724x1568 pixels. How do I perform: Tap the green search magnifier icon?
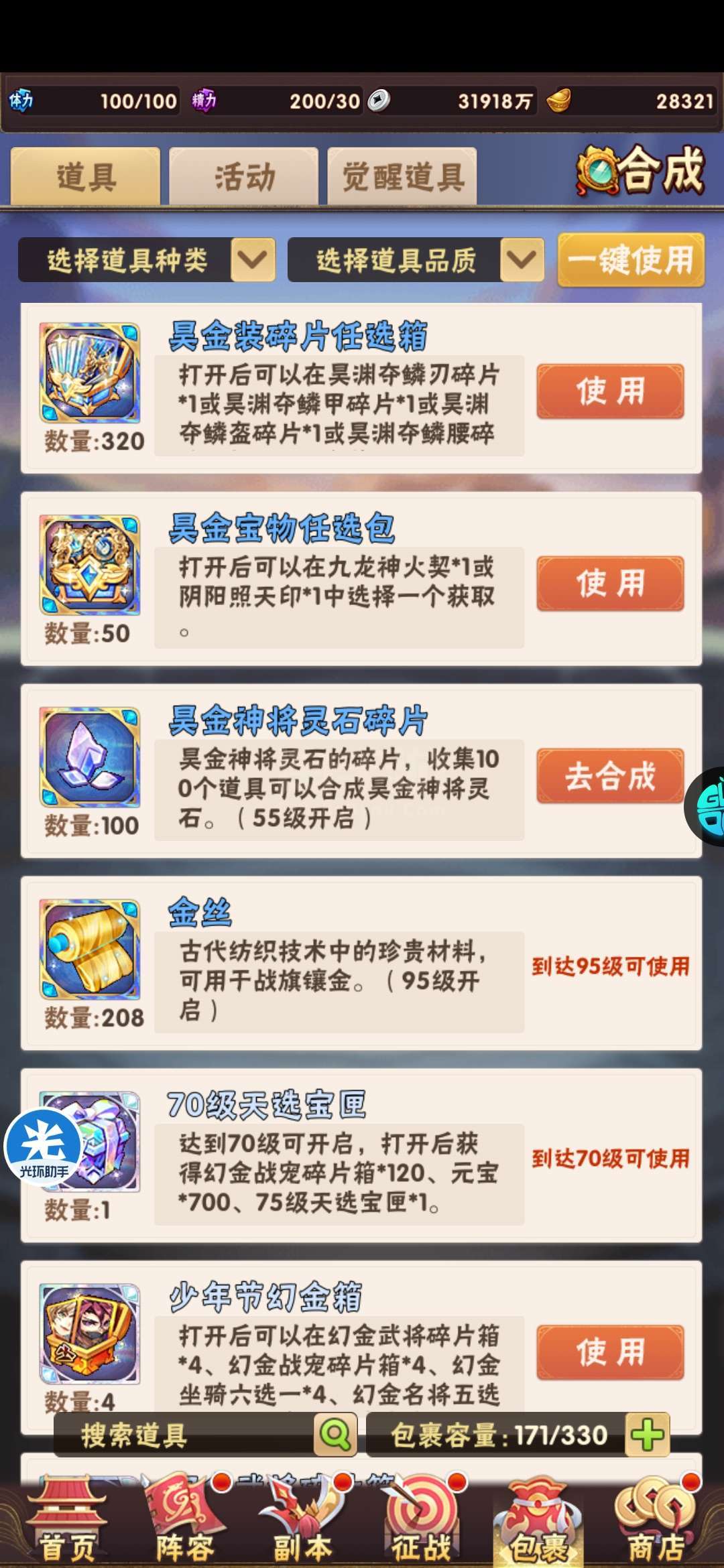[x=335, y=1435]
